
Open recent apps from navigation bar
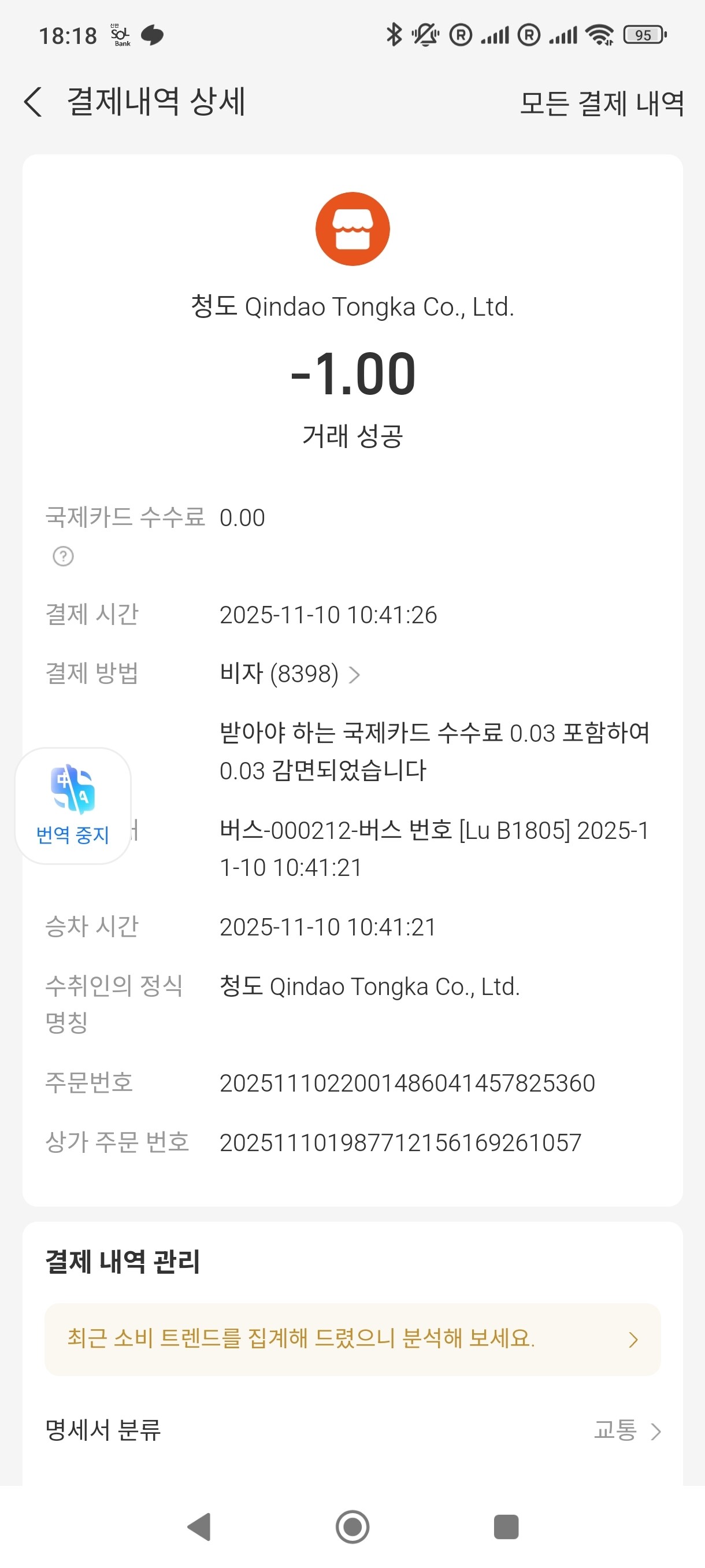(506, 1526)
